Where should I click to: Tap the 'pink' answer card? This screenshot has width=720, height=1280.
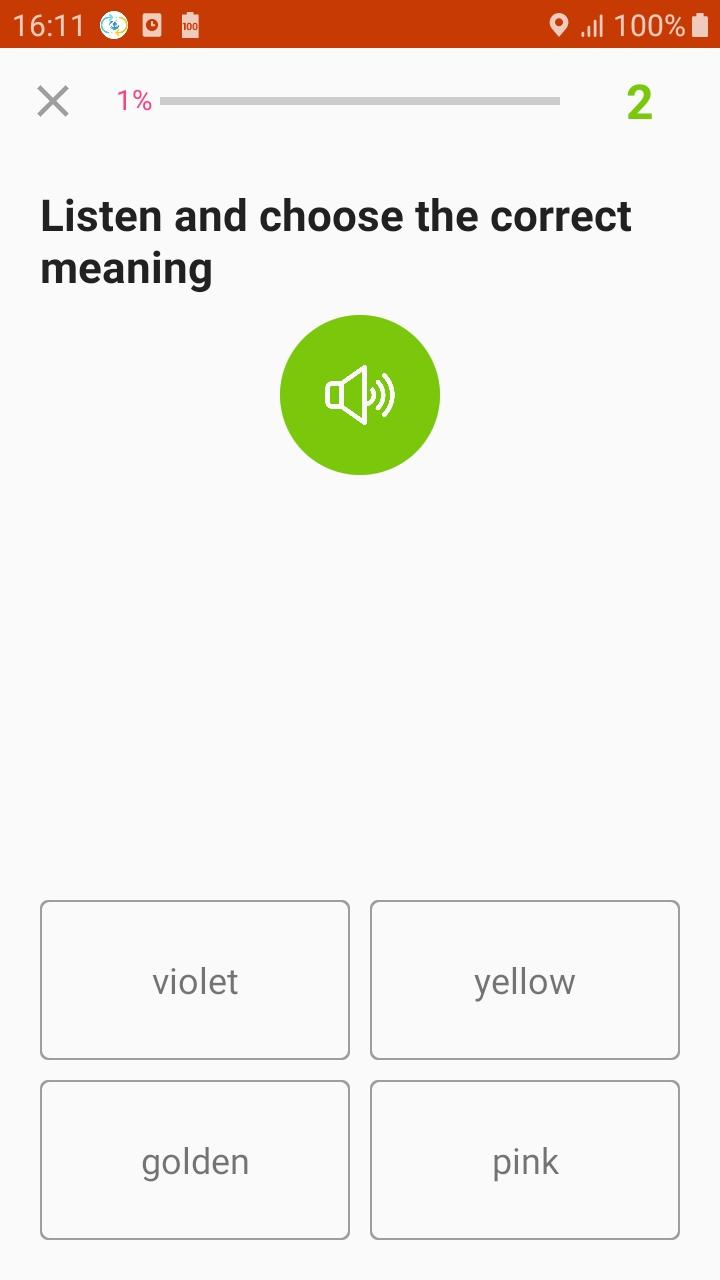click(525, 1160)
